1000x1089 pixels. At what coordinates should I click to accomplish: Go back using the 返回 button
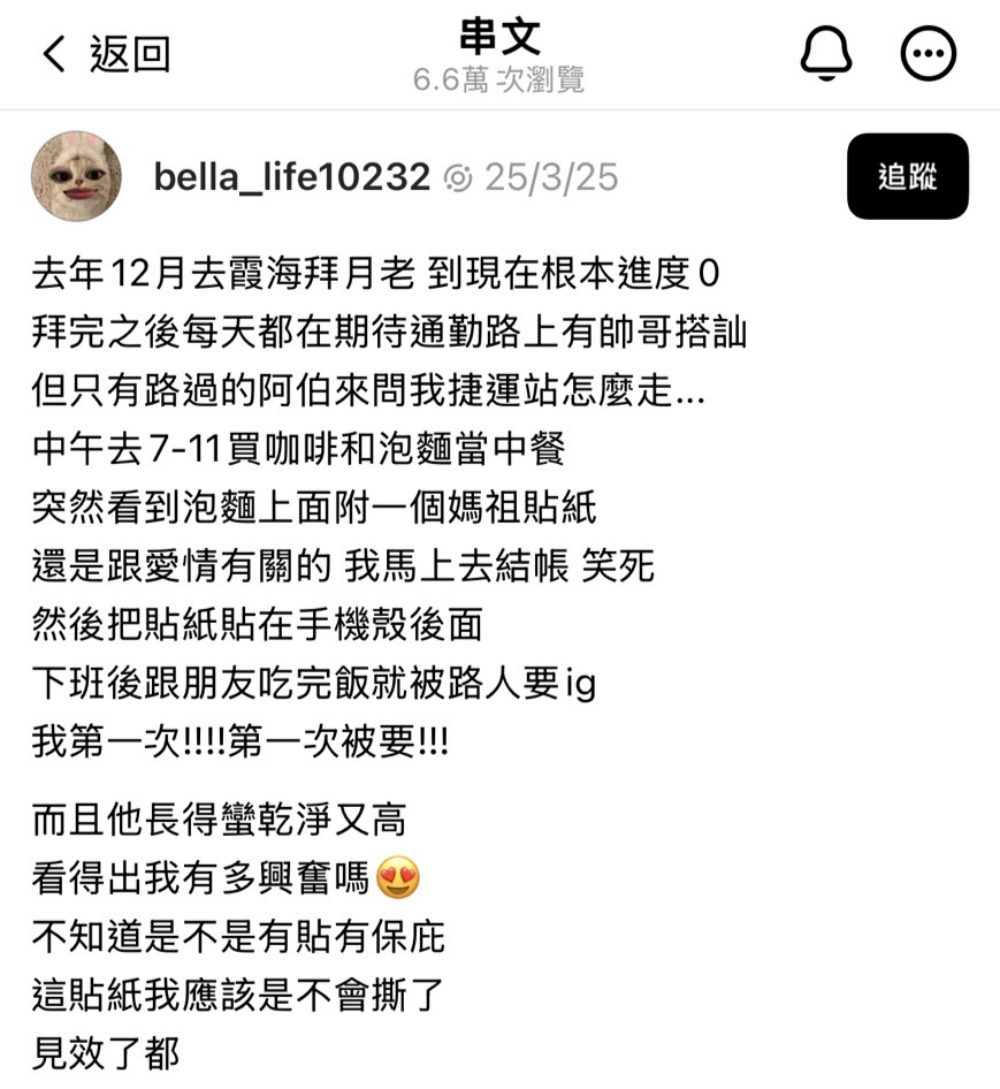point(106,55)
